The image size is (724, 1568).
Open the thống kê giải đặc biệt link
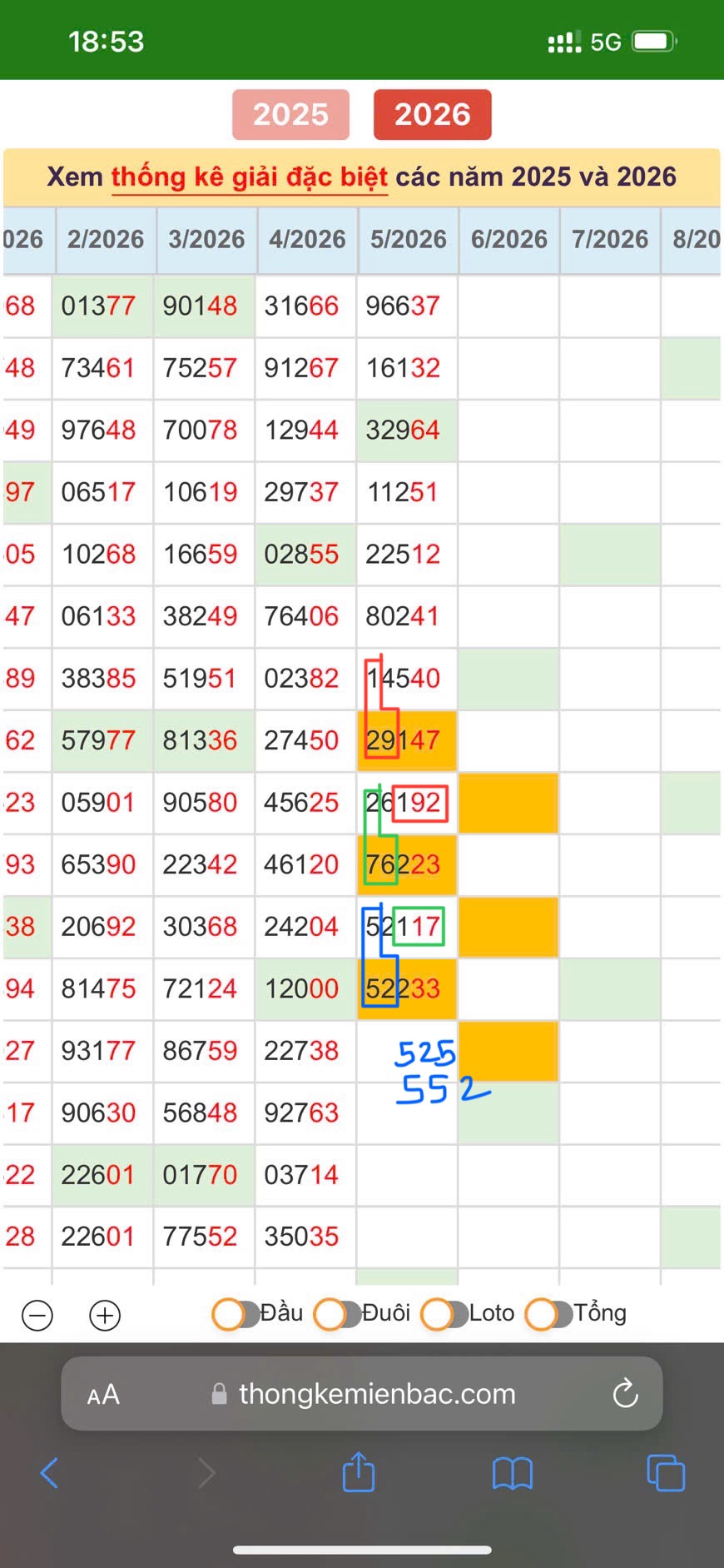[250, 177]
